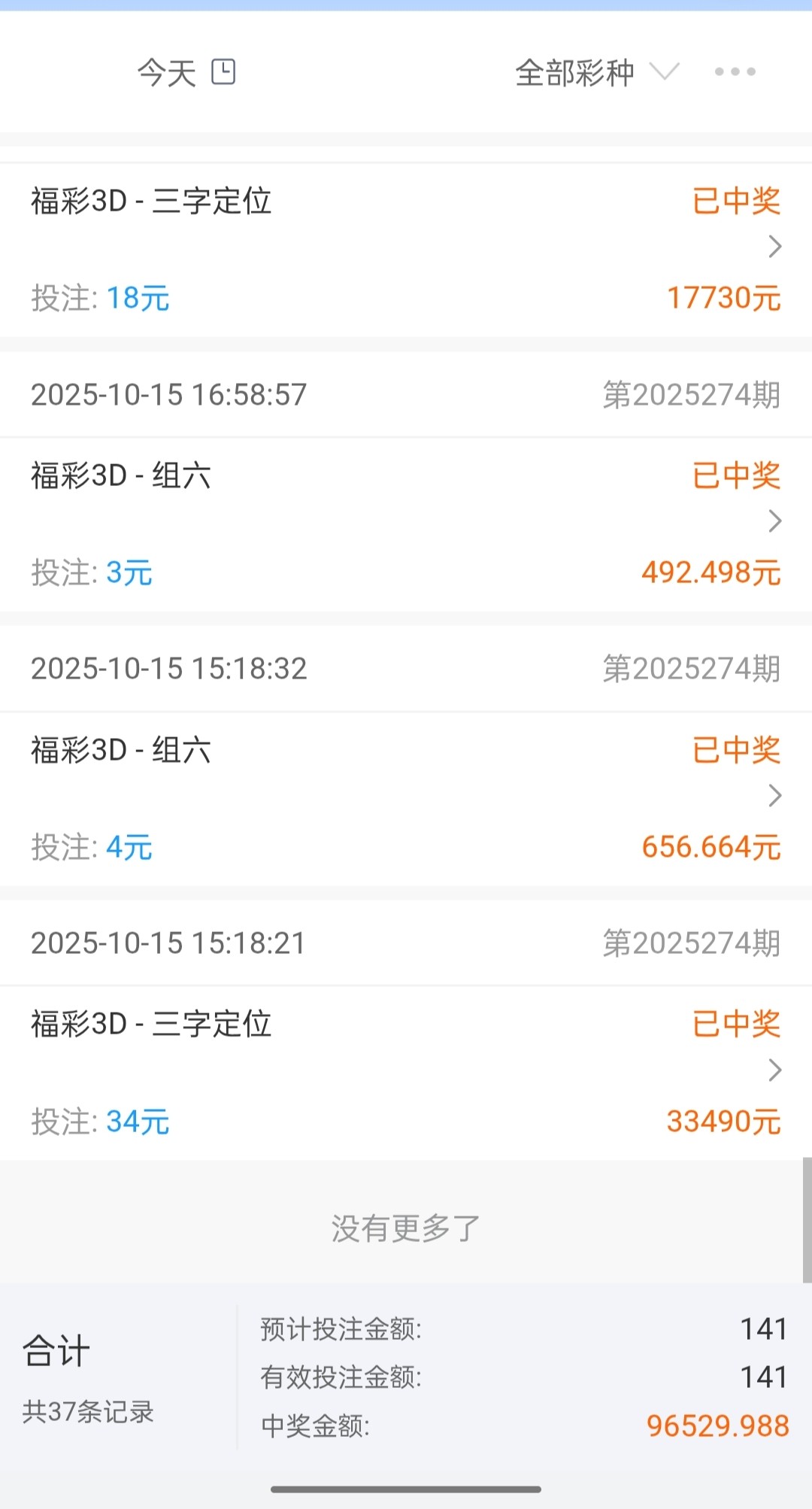View details of the 33490元 三字定位 win
Image resolution: width=812 pixels, height=1509 pixels.
(x=406, y=1073)
